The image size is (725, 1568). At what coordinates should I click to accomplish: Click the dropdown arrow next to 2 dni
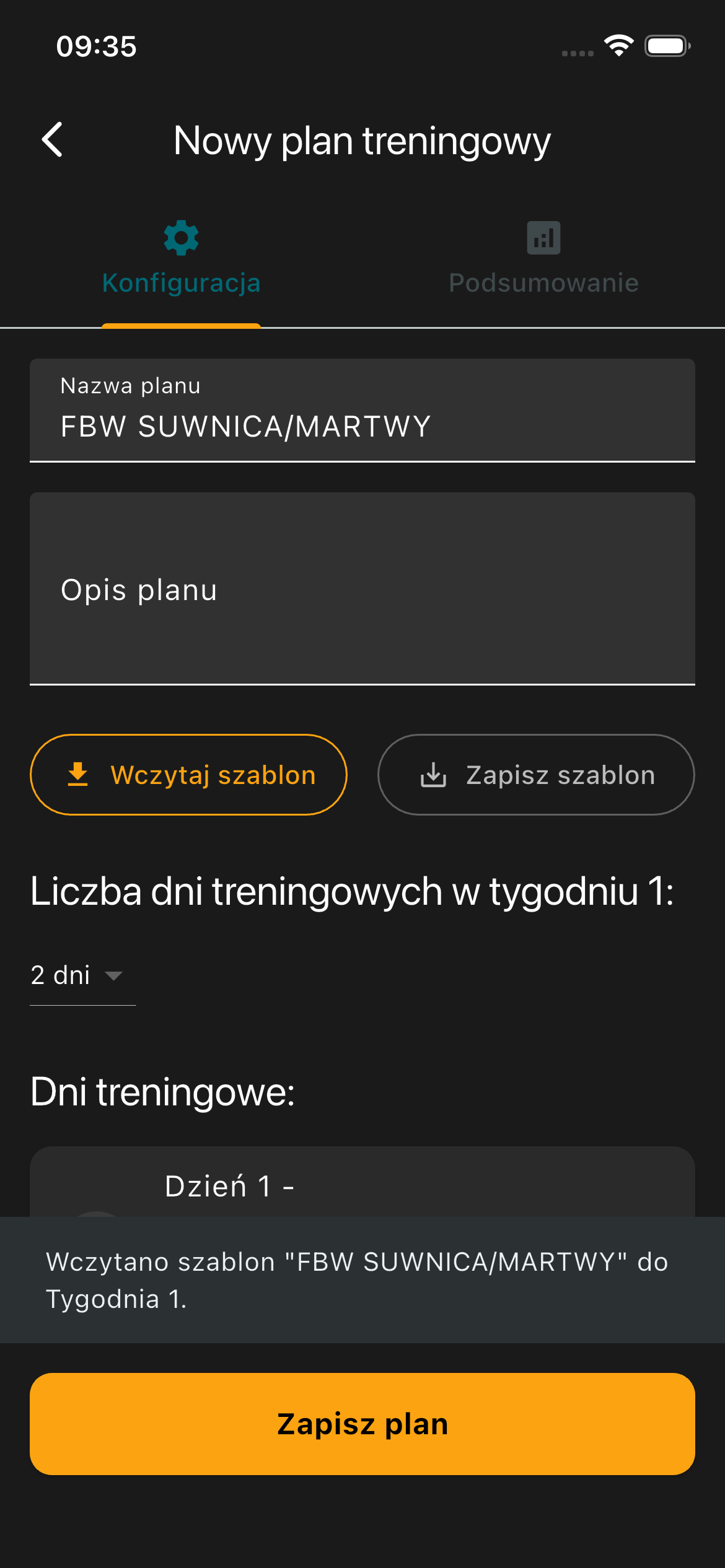coord(115,975)
